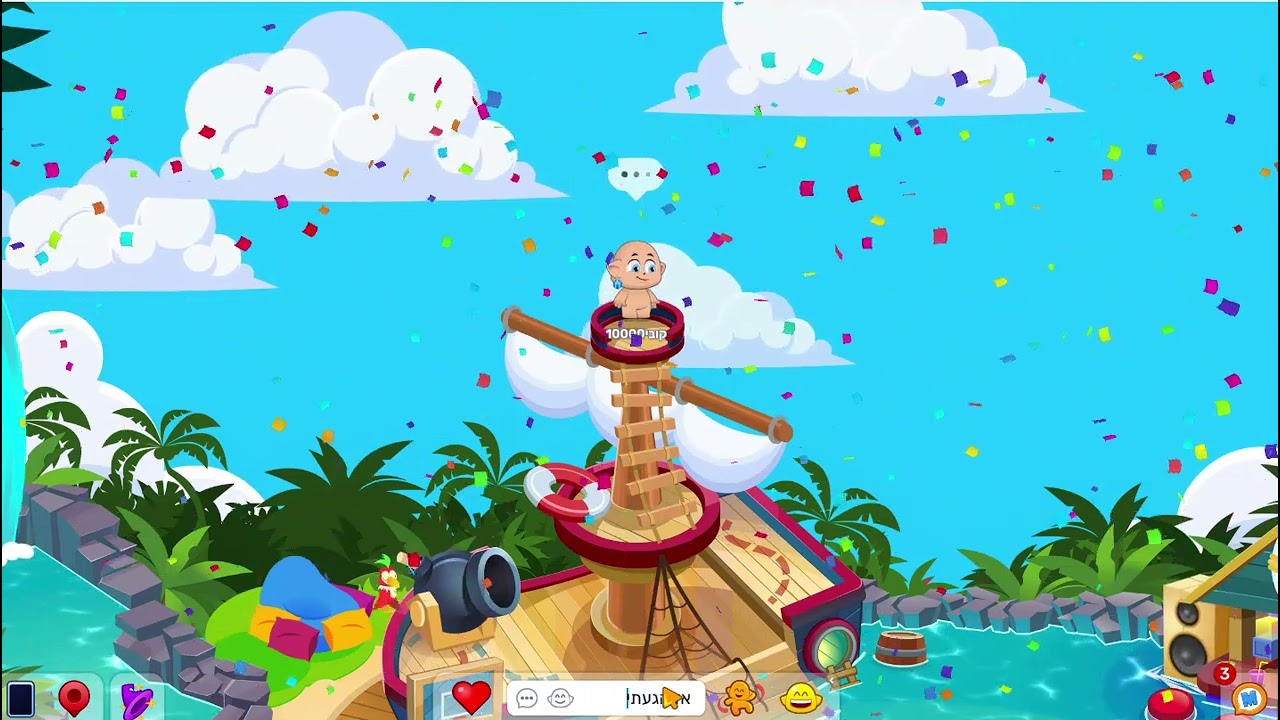Tap the red round button
This screenshot has width=1280, height=720.
point(1171,703)
